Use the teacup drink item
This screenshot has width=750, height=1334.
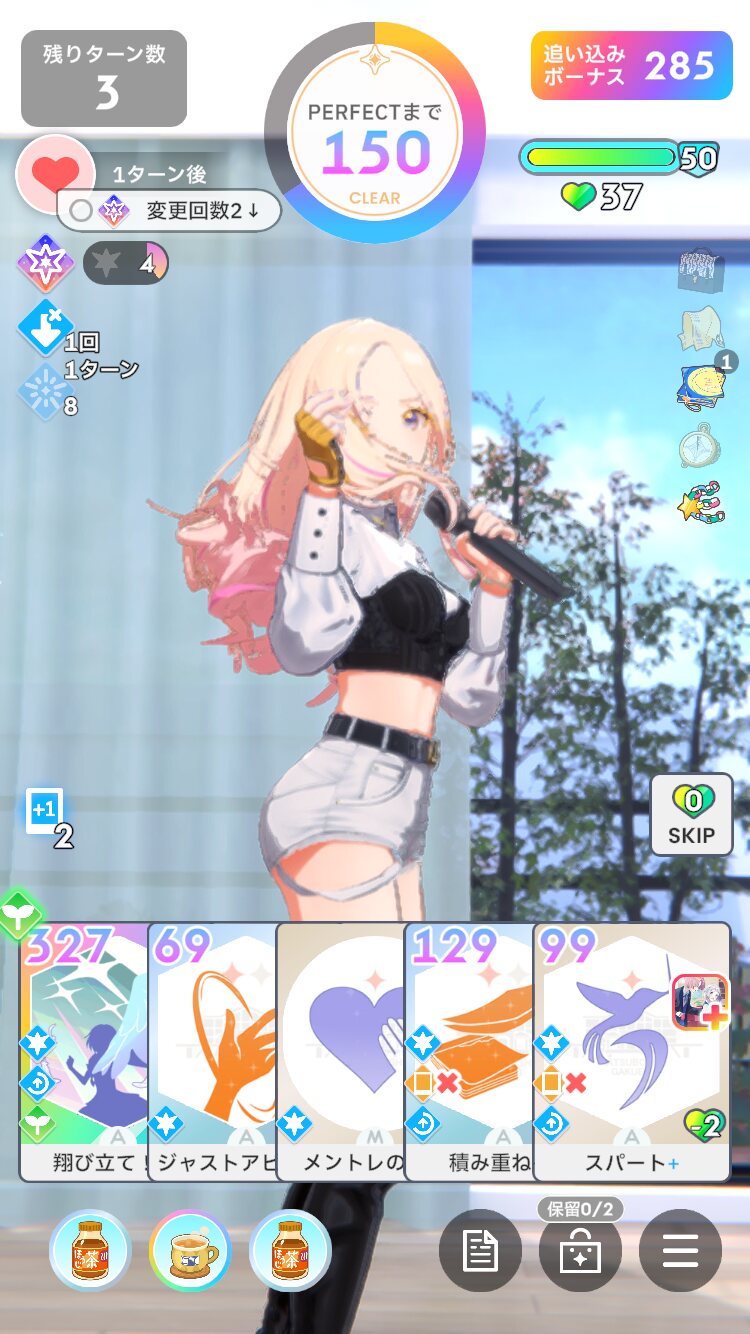(190, 1250)
